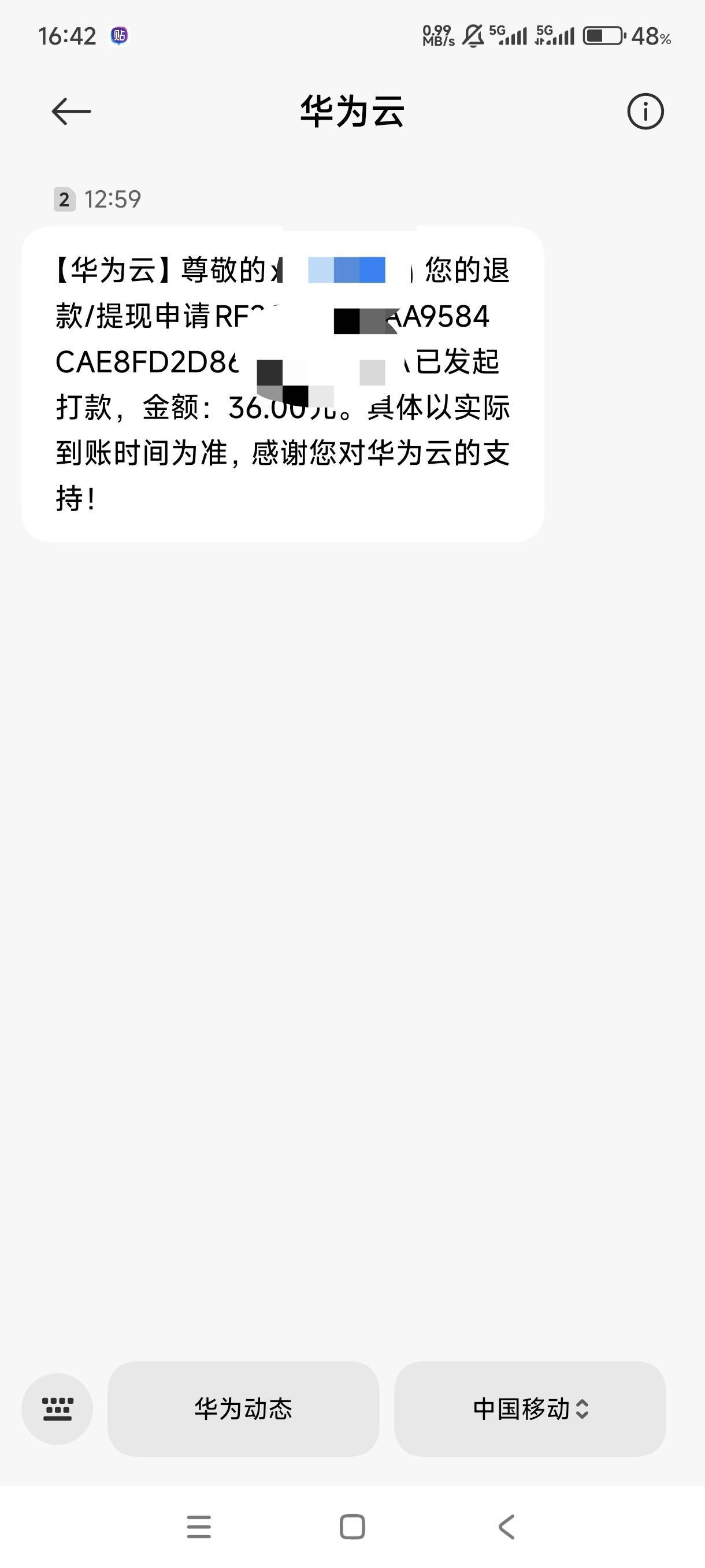705x1568 pixels.
Task: Expand the 中国移动 menu
Action: tap(530, 1408)
